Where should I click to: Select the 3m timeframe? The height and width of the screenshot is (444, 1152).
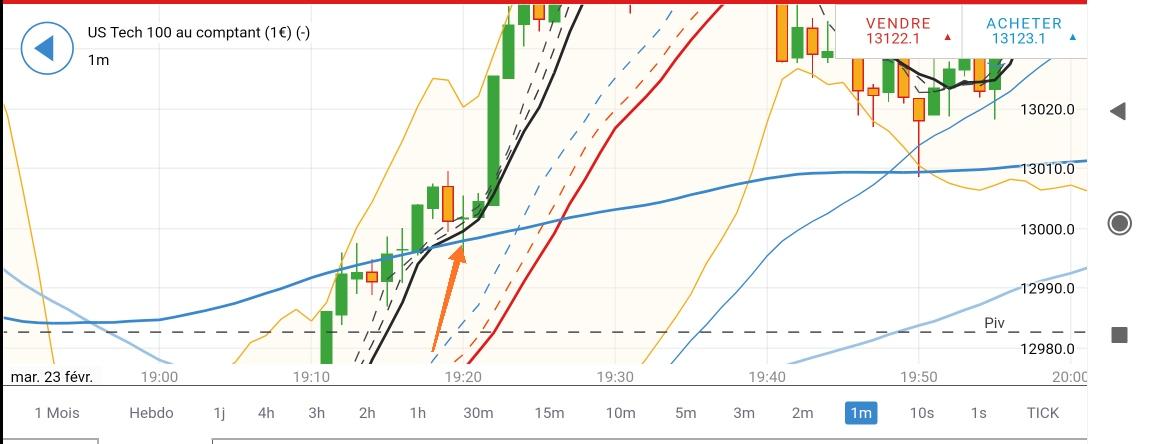coord(744,413)
